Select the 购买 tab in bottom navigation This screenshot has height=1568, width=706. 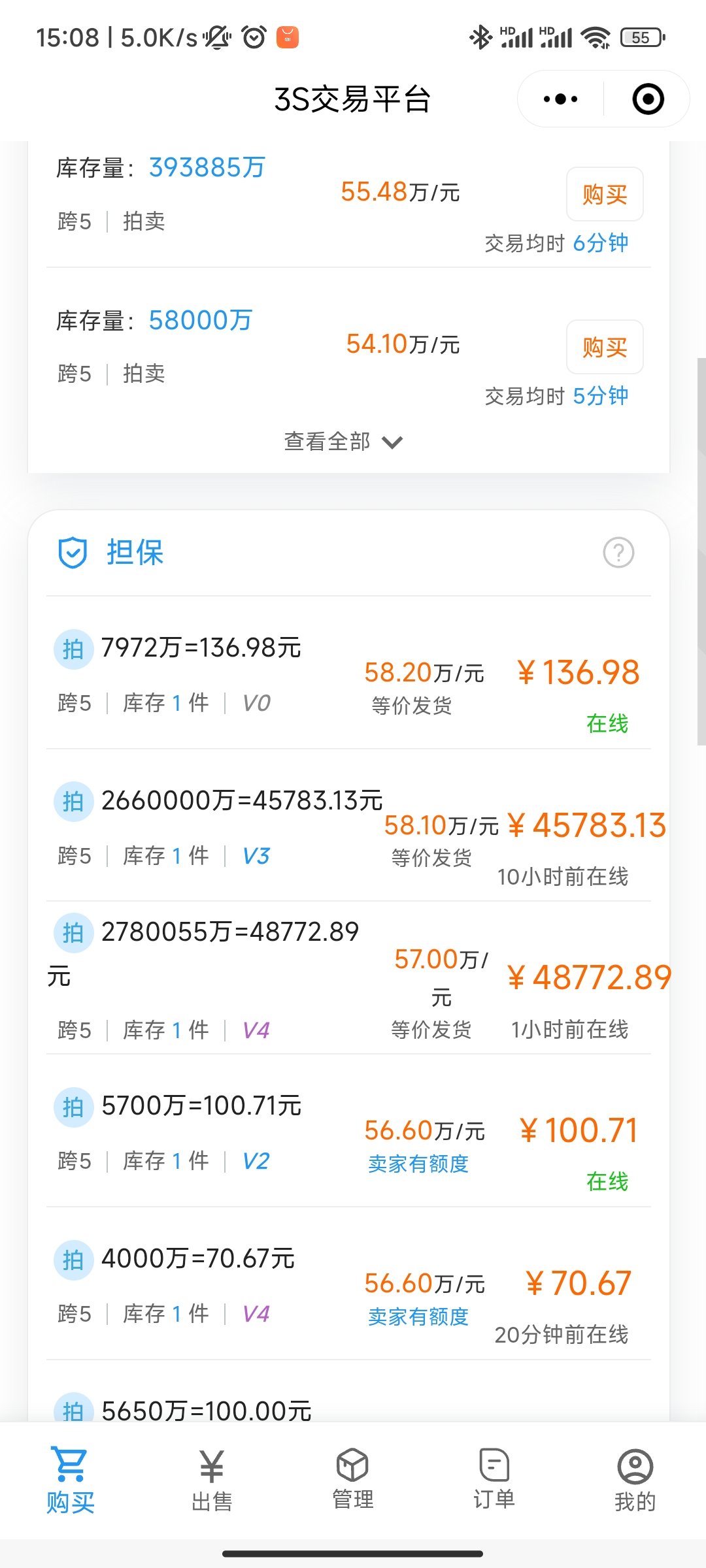(x=71, y=1480)
